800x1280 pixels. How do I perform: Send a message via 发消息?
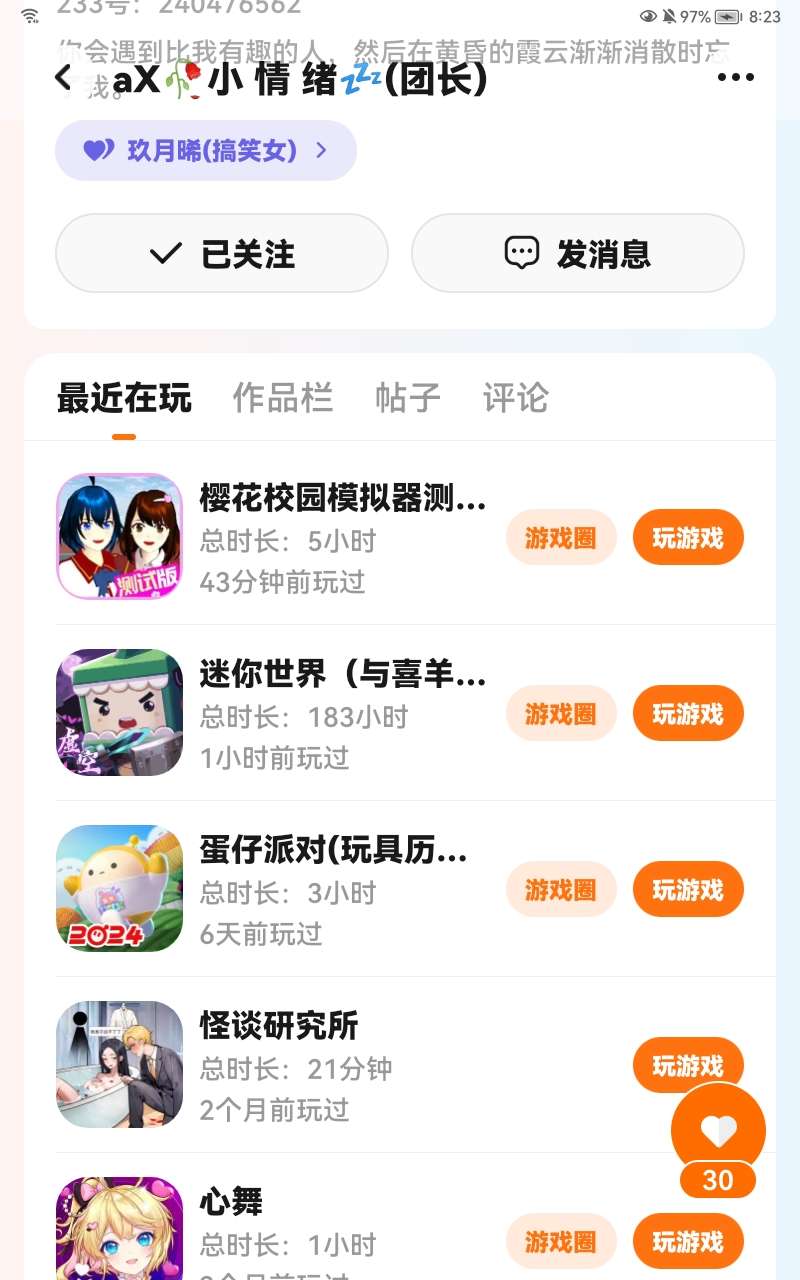pyautogui.click(x=578, y=254)
